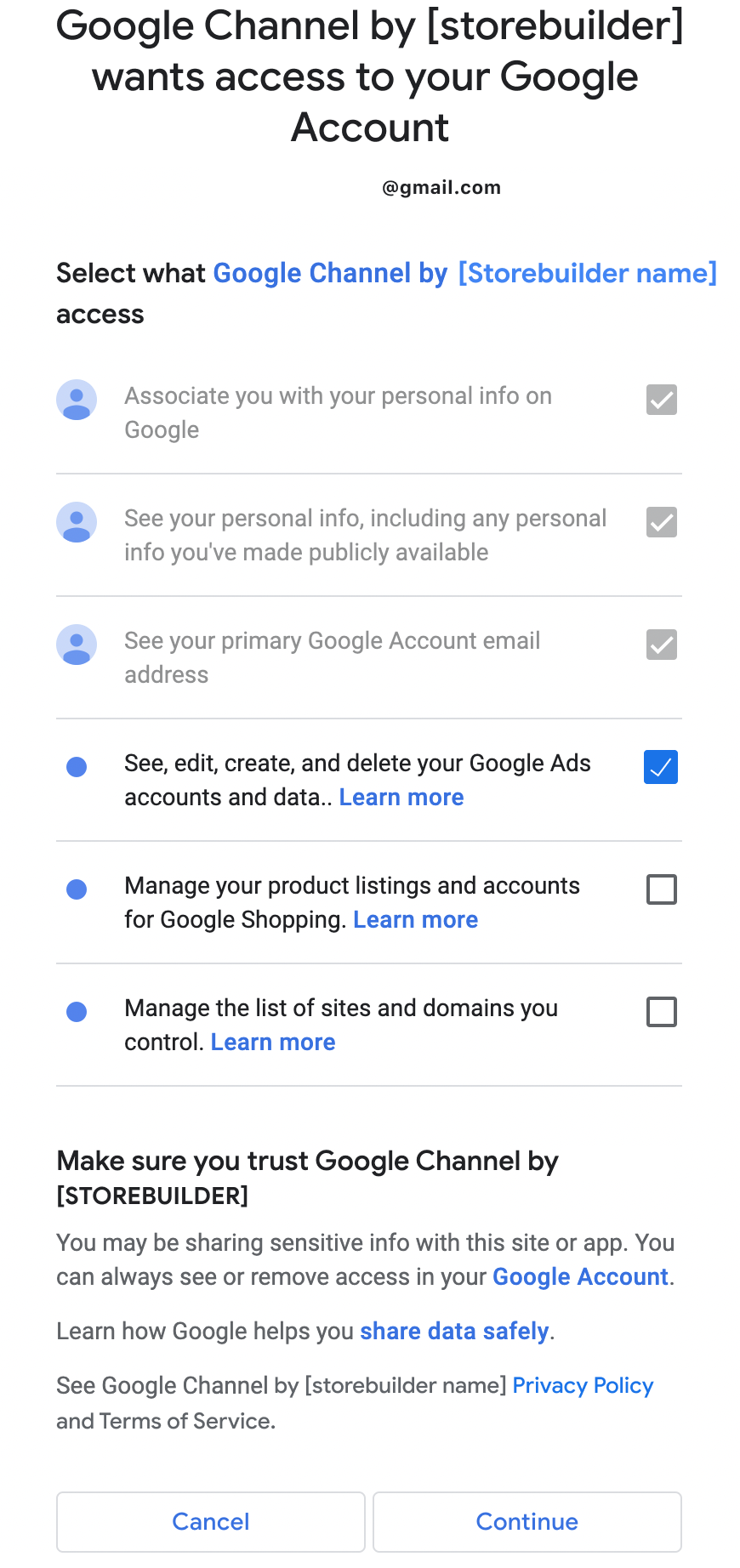Check the sites and domains access checkbox

pos(661,1012)
